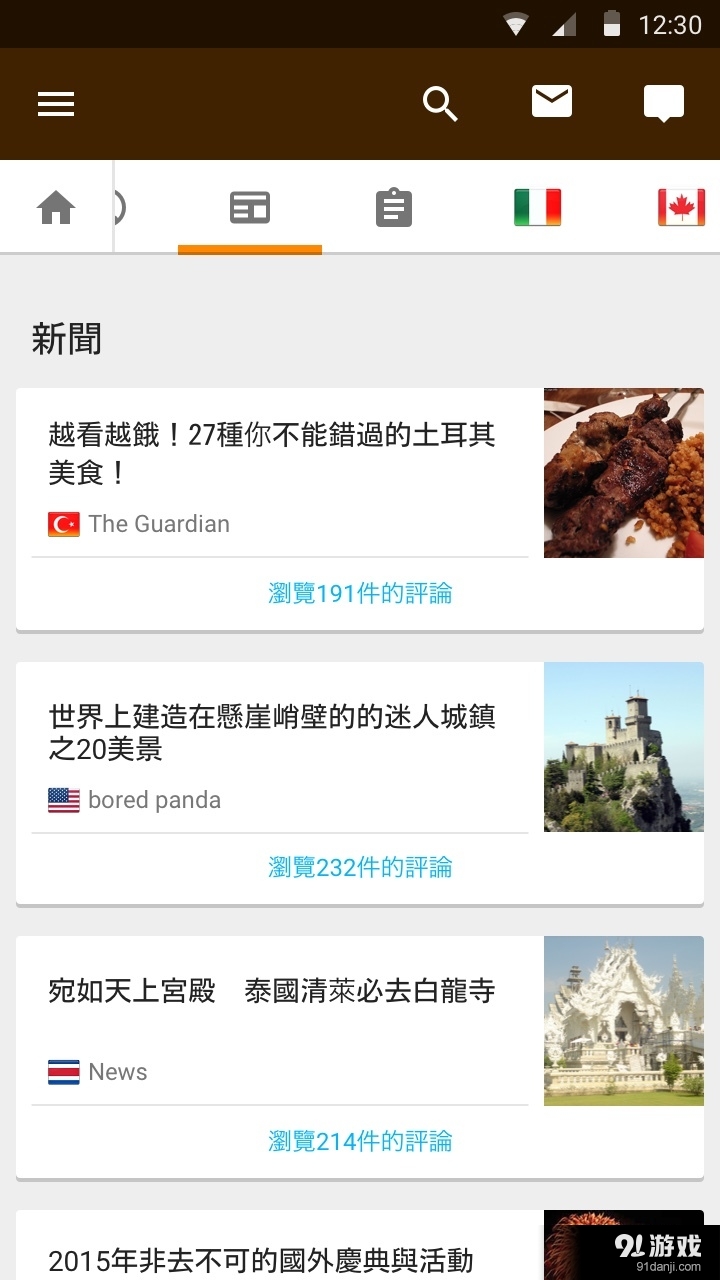This screenshot has width=720, height=1280.
Task: Open the 191 comments link
Action: click(360, 593)
